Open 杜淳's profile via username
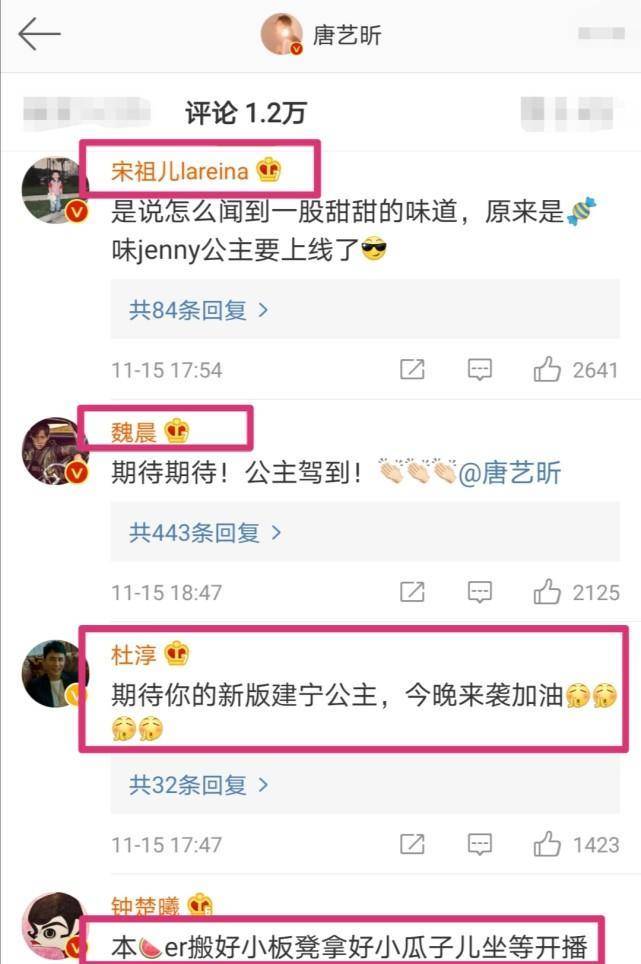 (x=133, y=654)
